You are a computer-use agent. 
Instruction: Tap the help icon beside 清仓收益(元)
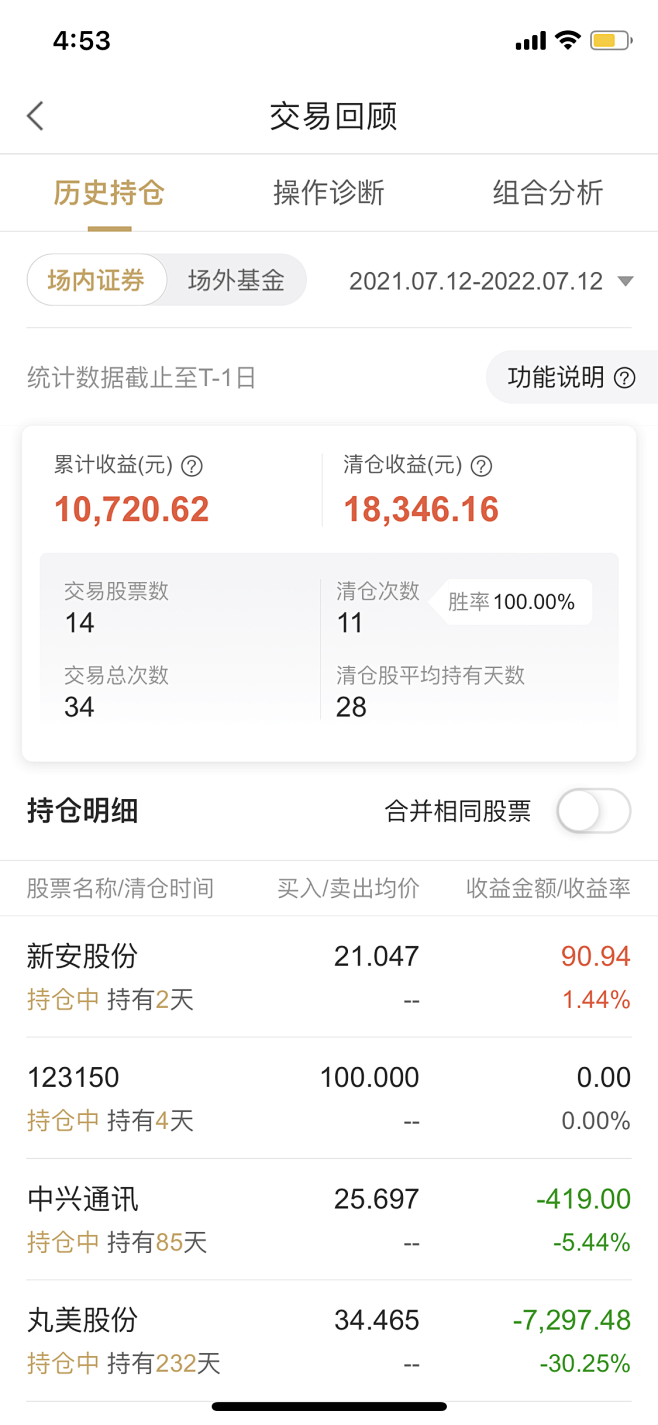pyautogui.click(x=481, y=466)
